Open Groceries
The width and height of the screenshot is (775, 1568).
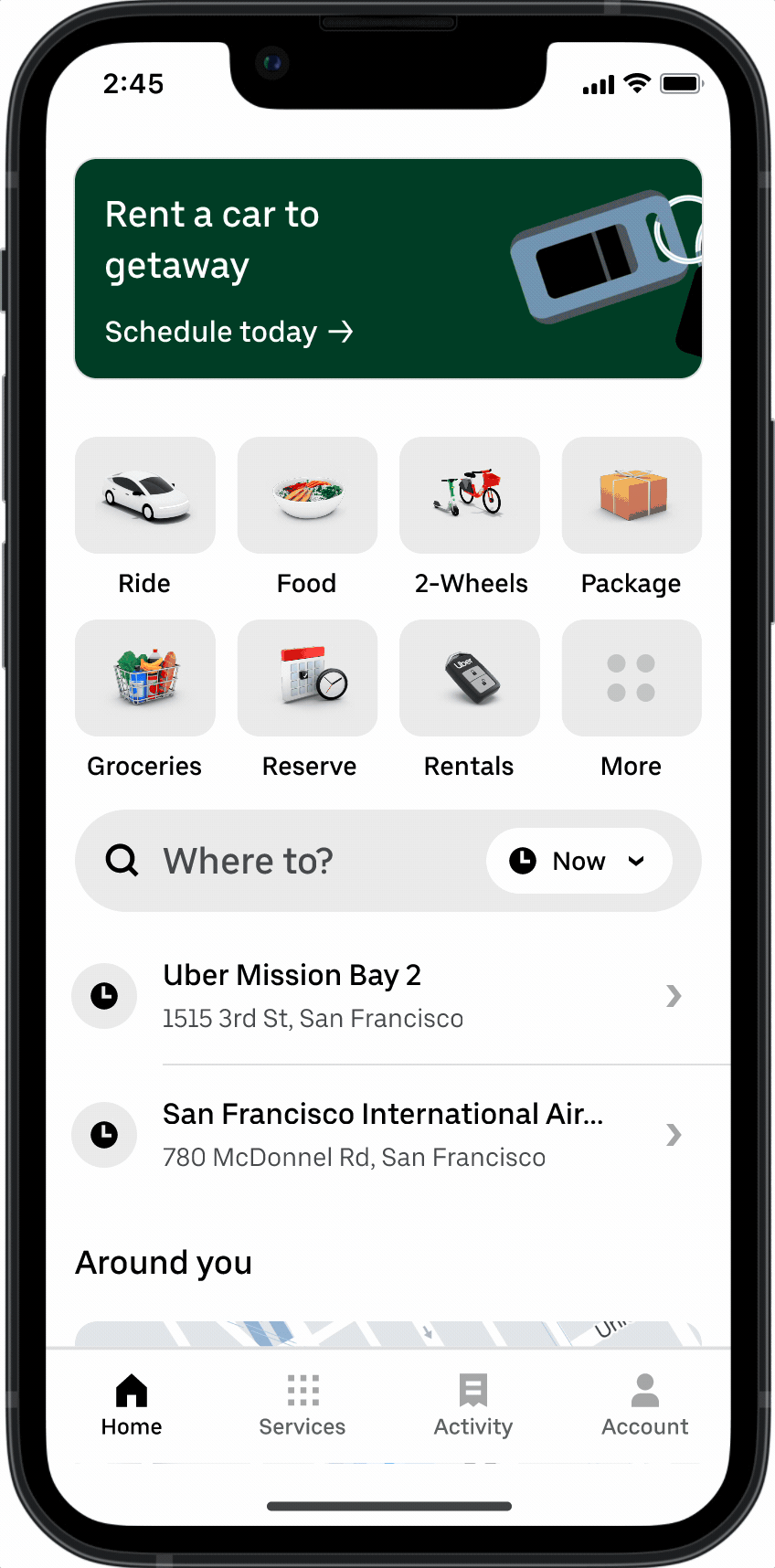click(x=145, y=679)
